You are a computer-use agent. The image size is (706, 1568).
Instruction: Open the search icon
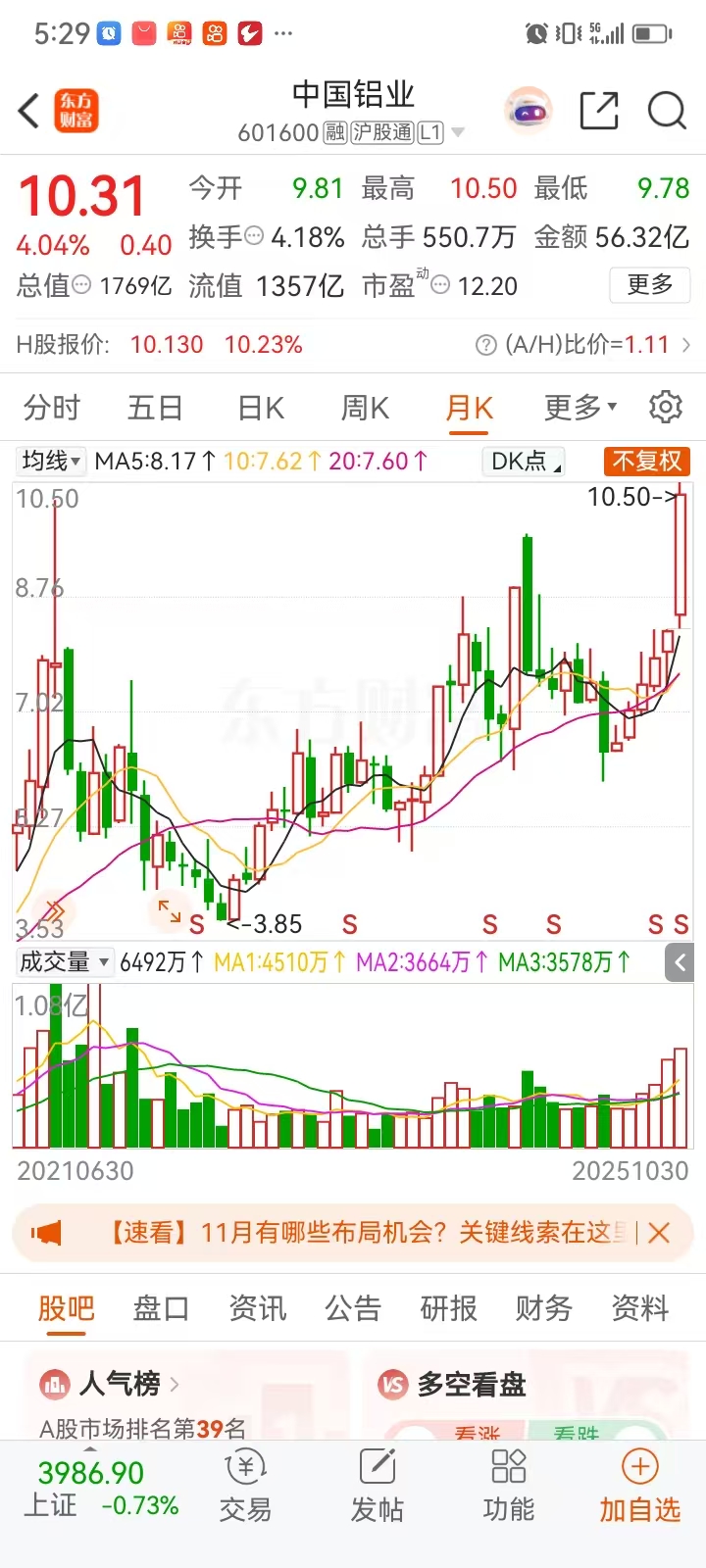click(x=666, y=111)
